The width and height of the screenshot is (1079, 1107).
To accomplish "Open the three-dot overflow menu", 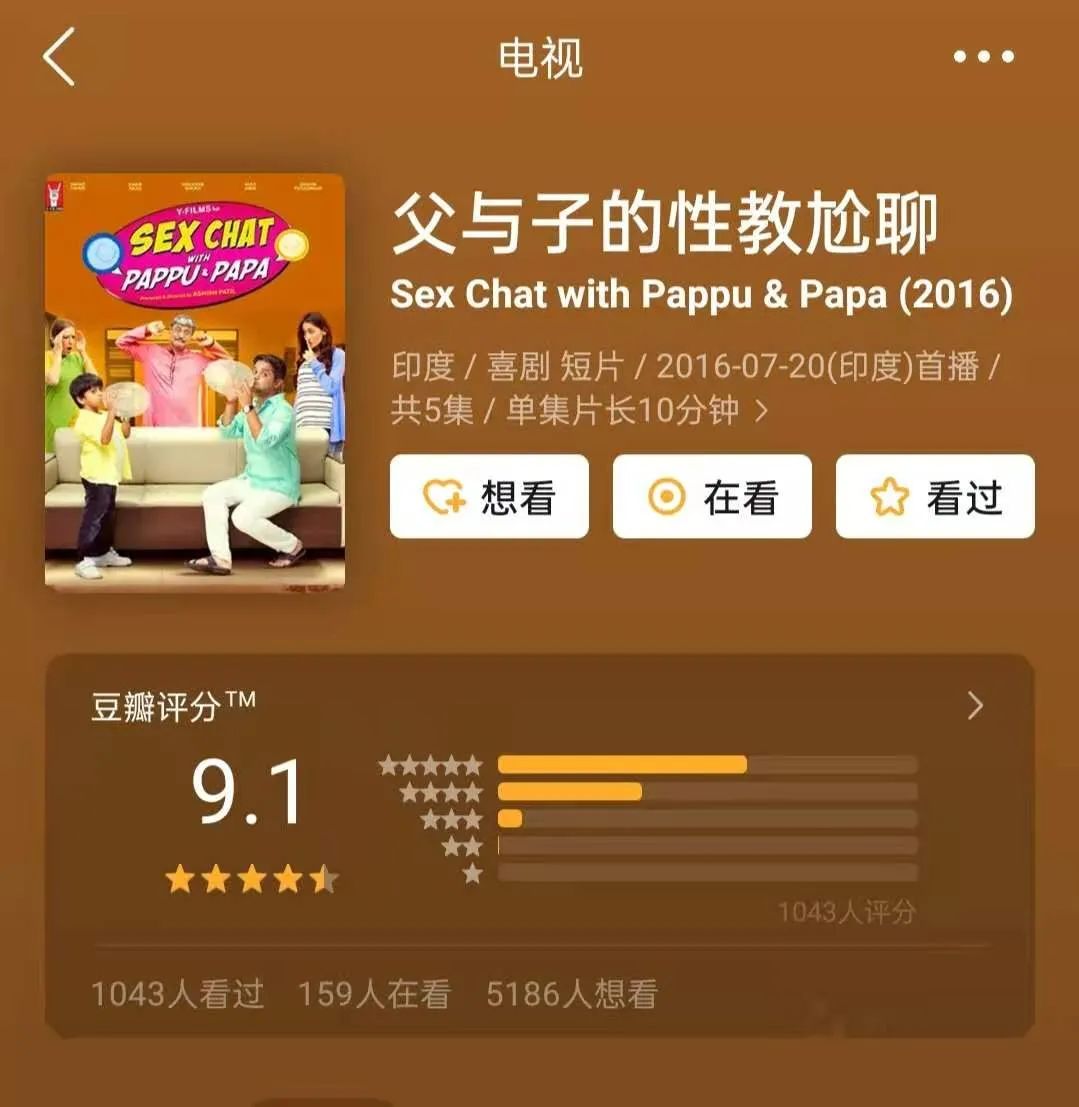I will point(983,57).
